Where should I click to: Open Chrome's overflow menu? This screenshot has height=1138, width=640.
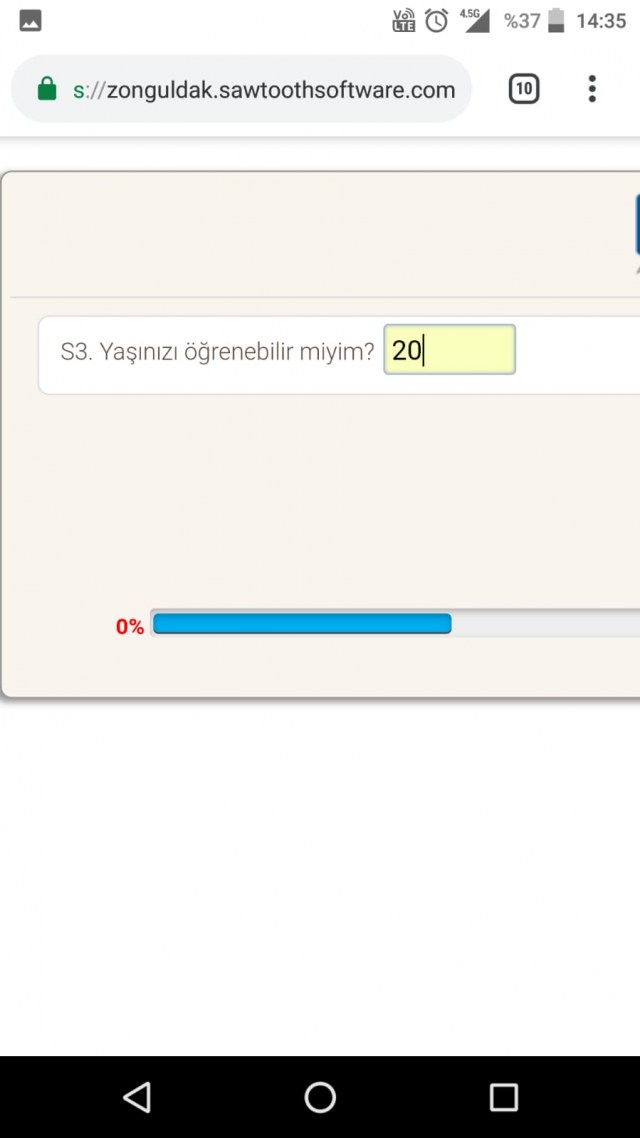point(592,89)
